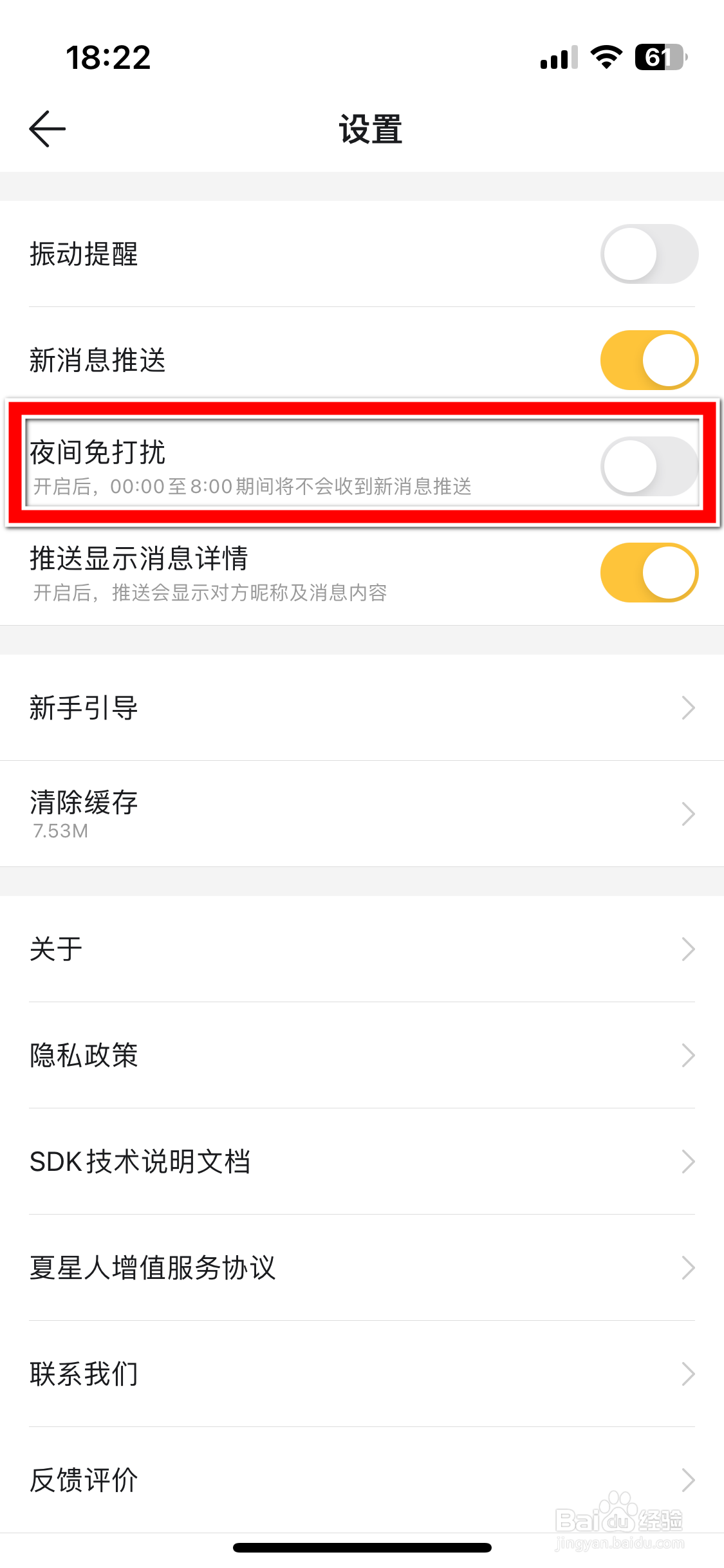
Task: Click the battery indicator icon
Action: (658, 58)
